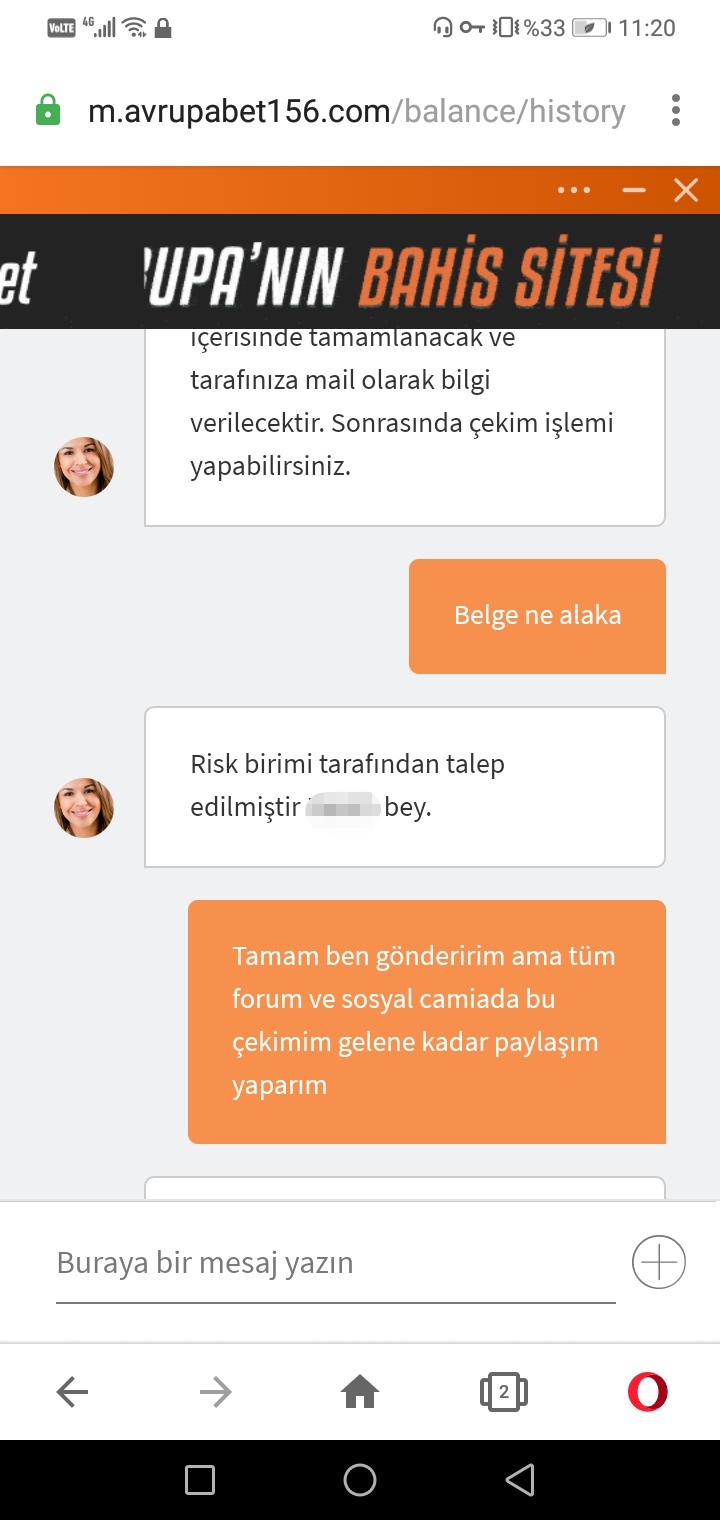Tap the address bar showing m.avrupabet156.com
Screen dimensions: 720x1520
pyautogui.click(x=357, y=111)
